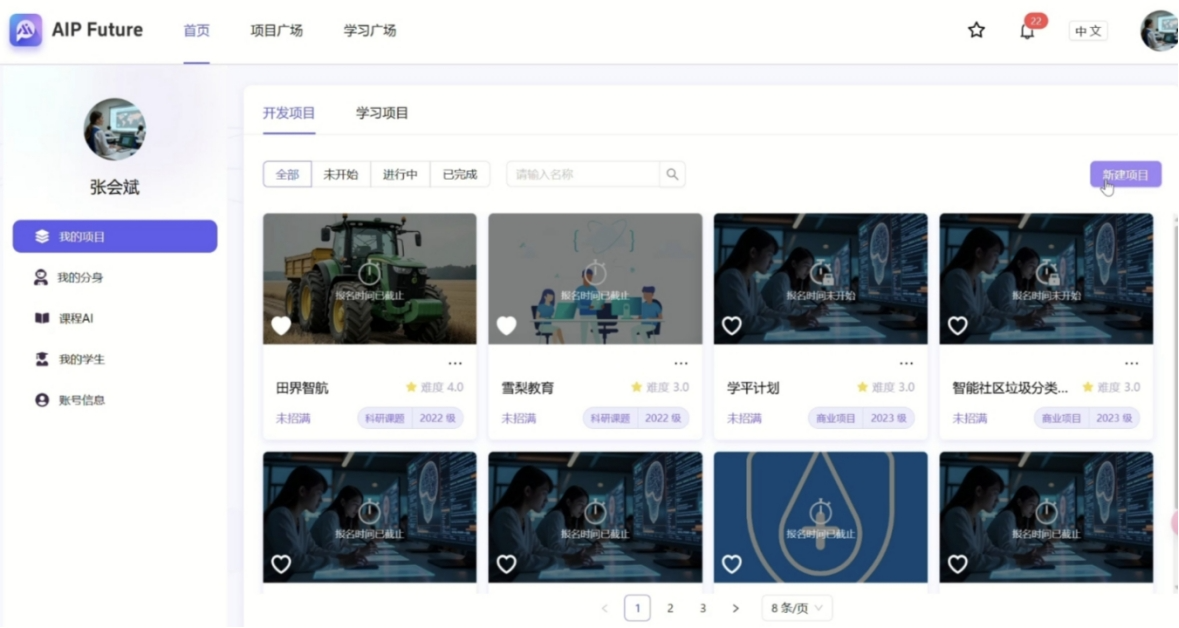The image size is (1179, 628).
Task: Filter projects by 未开始
Action: (x=340, y=174)
